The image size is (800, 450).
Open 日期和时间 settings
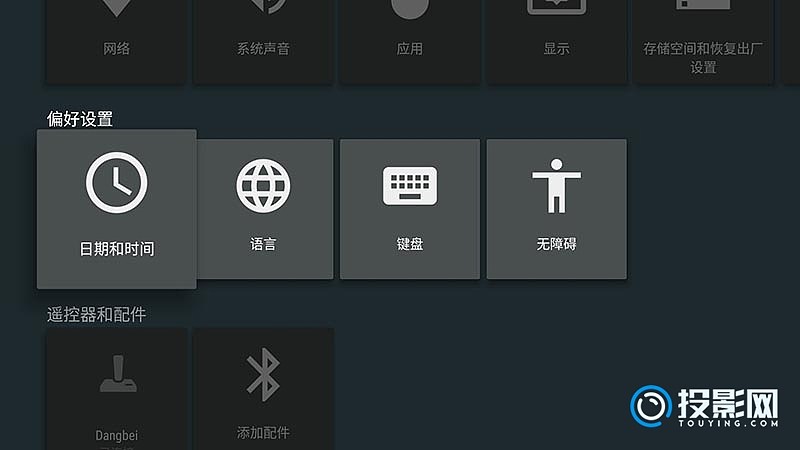[x=116, y=208]
